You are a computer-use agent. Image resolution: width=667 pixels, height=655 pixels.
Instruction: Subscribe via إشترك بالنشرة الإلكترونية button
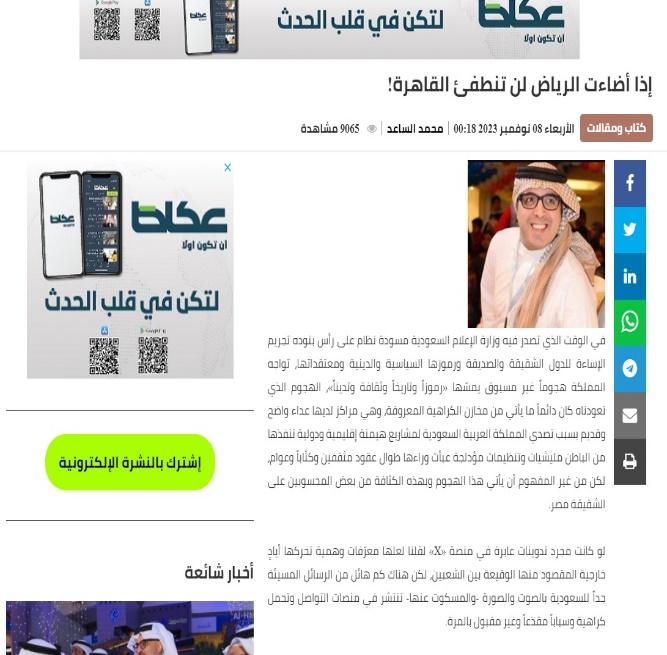click(130, 462)
